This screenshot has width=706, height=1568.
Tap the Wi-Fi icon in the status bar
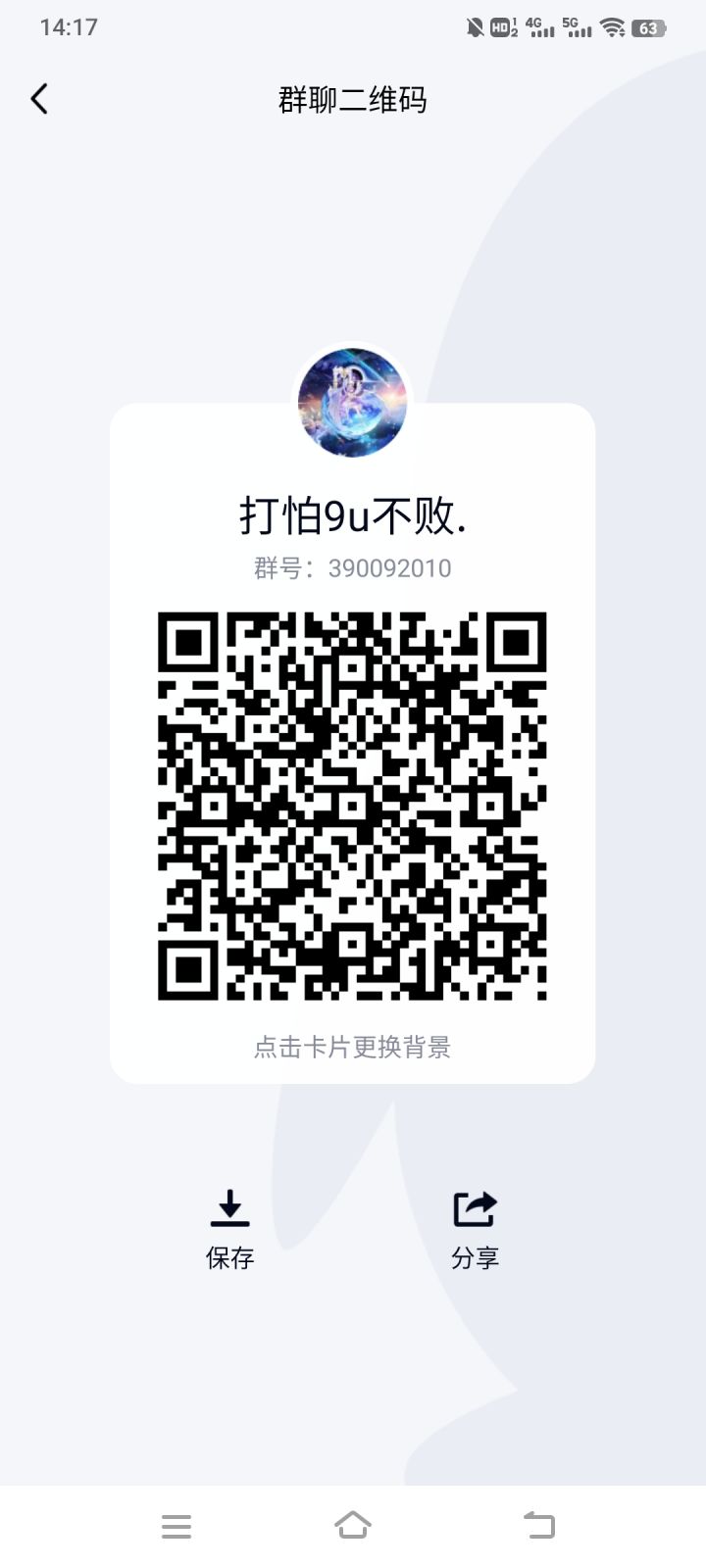613,27
